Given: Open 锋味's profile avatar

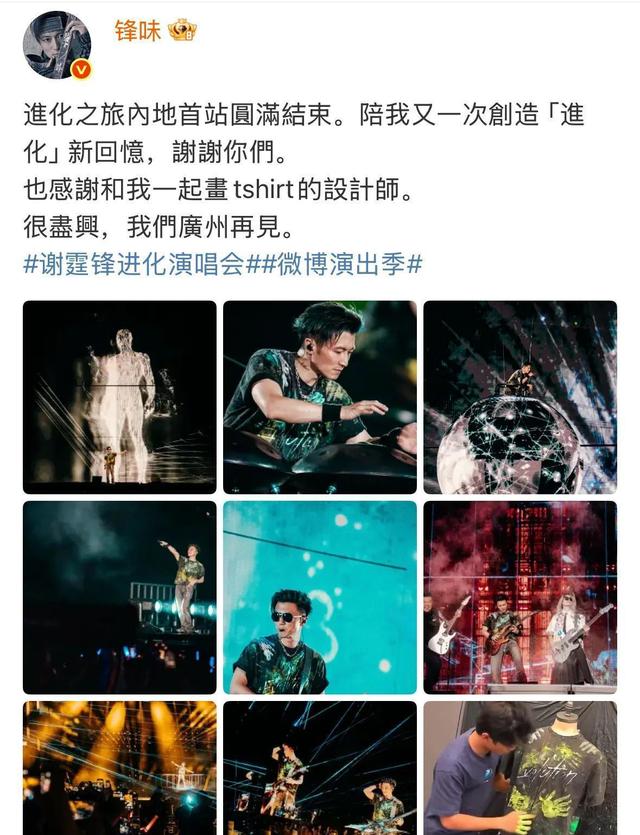Looking at the screenshot, I should (57, 45).
